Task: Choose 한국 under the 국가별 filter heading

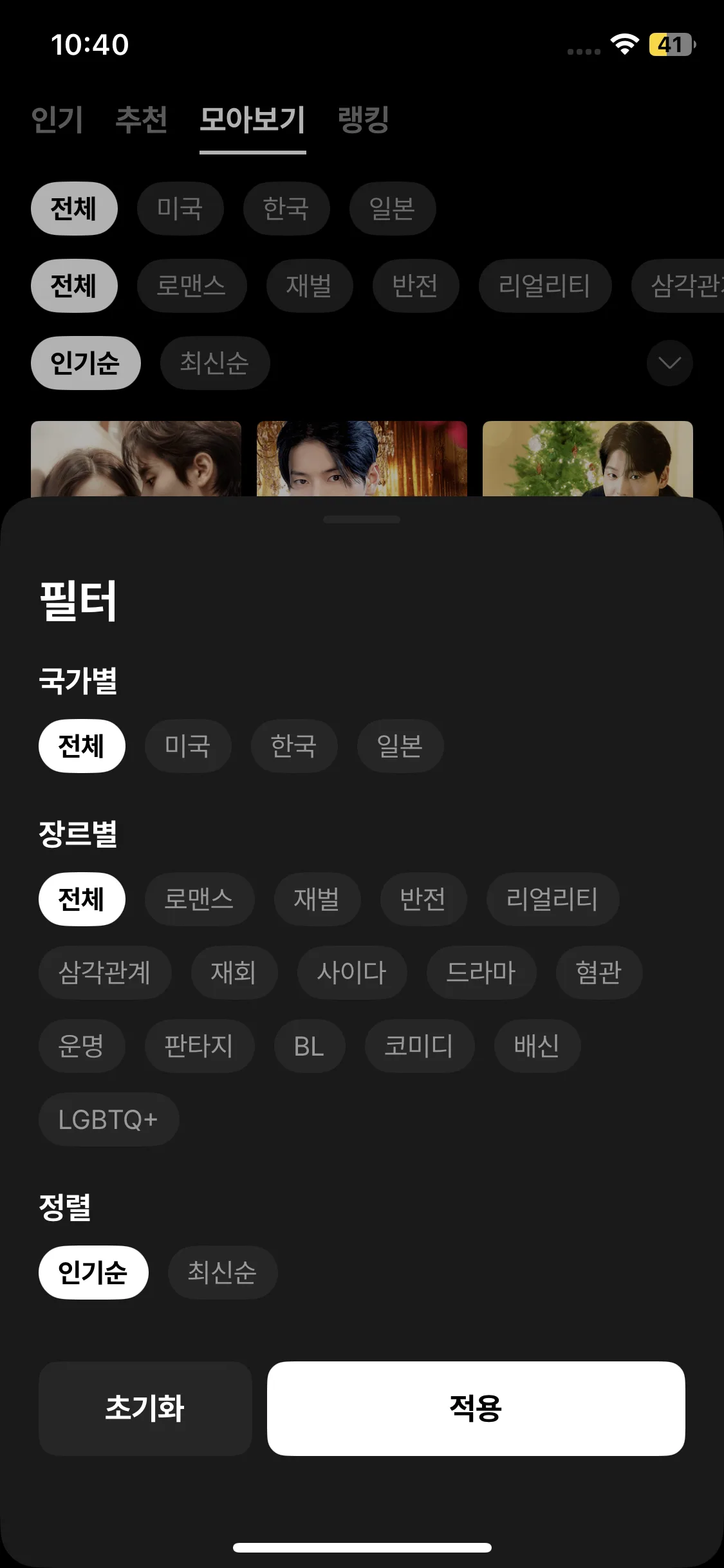Action: (x=293, y=745)
